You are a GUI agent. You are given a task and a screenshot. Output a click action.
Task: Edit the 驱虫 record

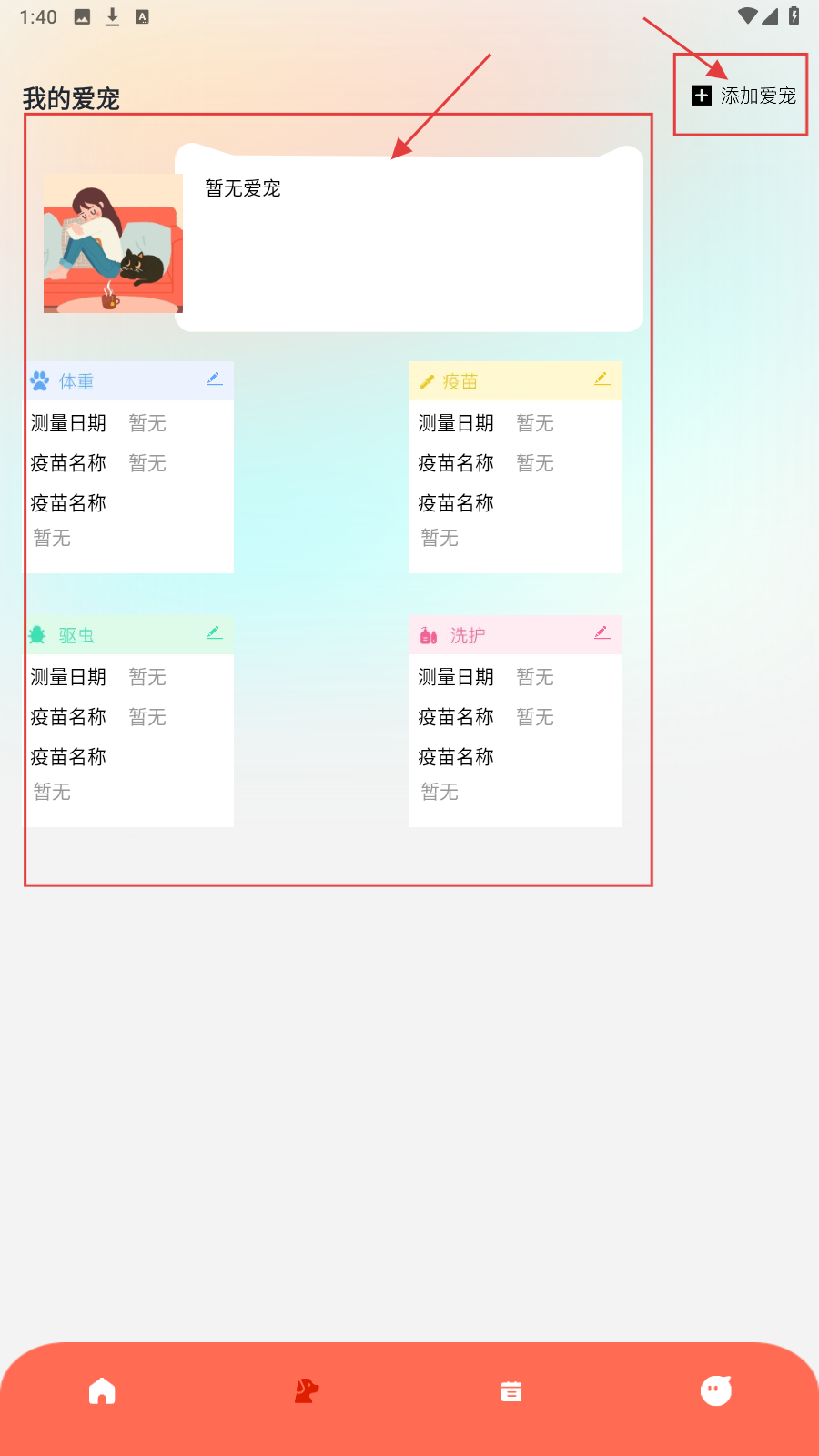coord(215,633)
